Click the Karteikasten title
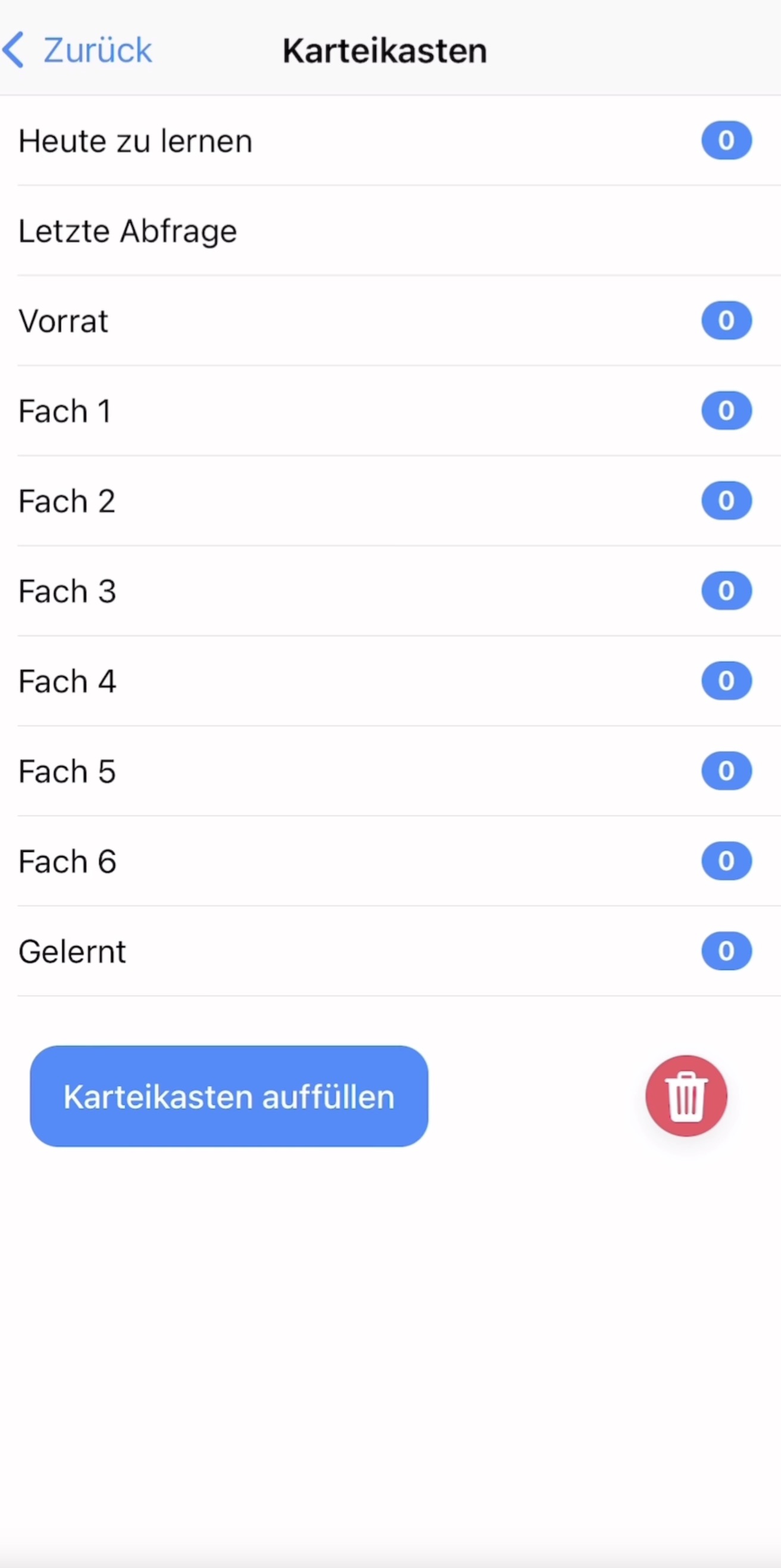Image resolution: width=781 pixels, height=1568 pixels. point(384,50)
